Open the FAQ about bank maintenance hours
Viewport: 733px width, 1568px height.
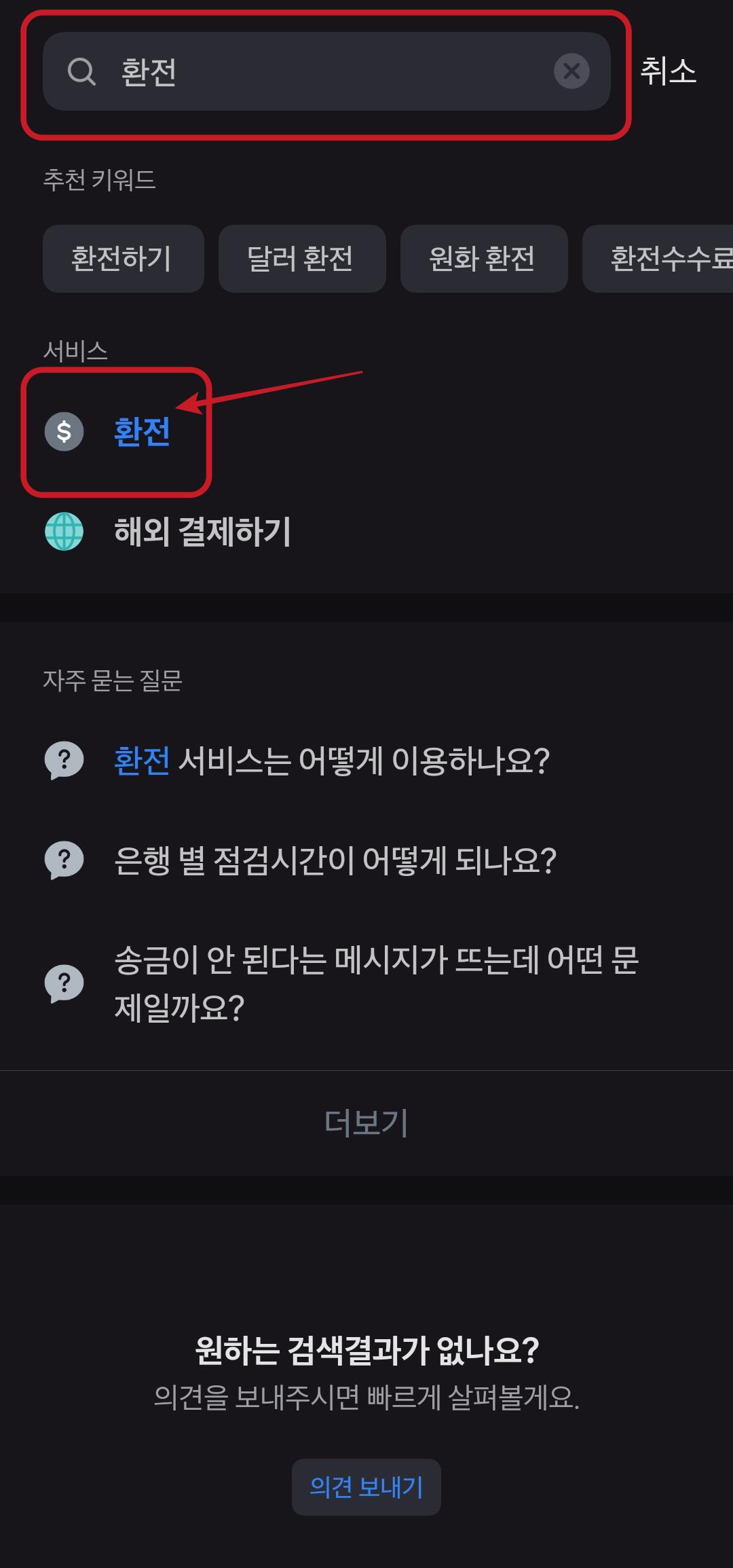point(335,859)
